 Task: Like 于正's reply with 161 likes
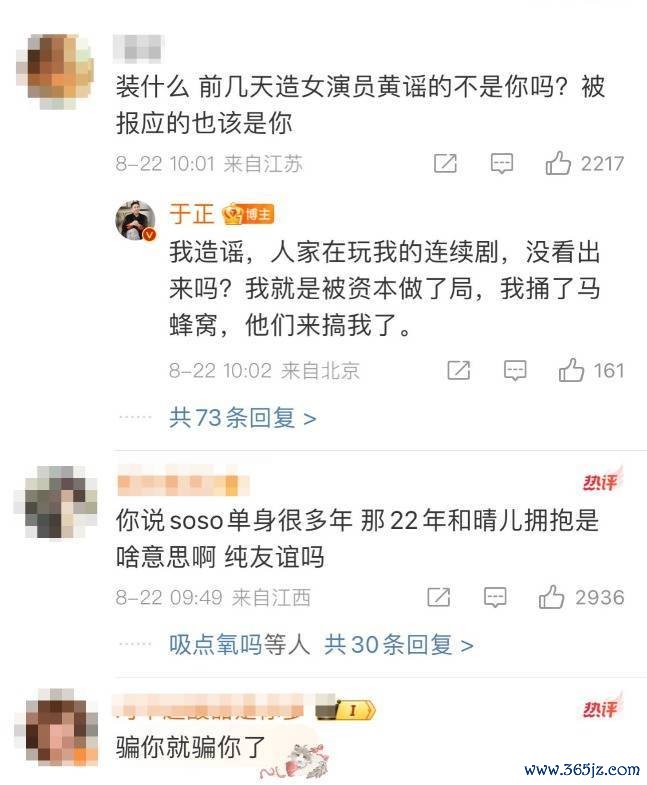tap(572, 371)
